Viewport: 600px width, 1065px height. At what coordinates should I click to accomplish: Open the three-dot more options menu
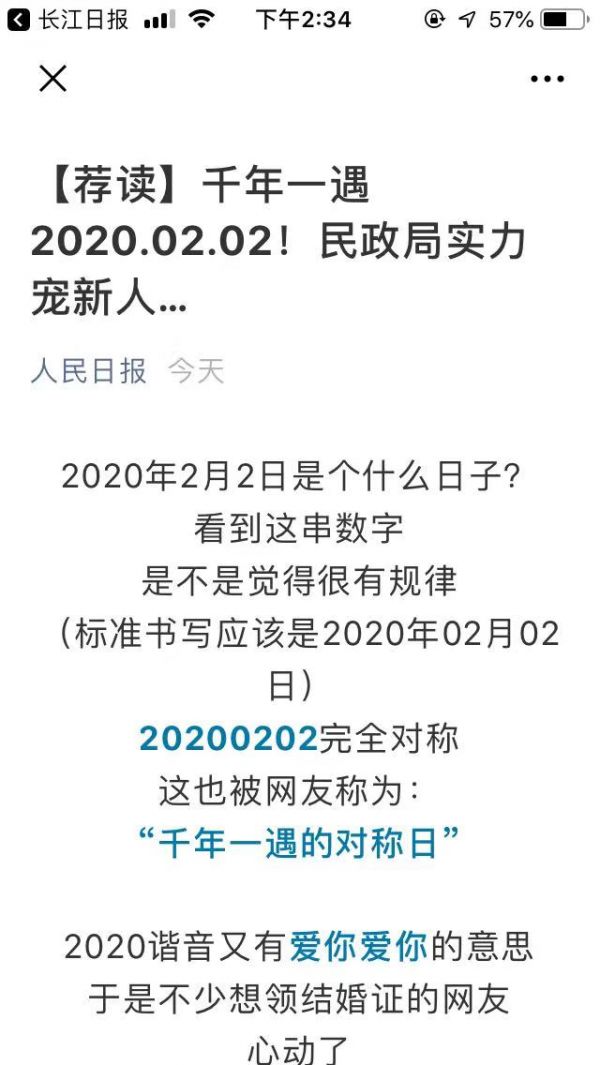(x=547, y=79)
